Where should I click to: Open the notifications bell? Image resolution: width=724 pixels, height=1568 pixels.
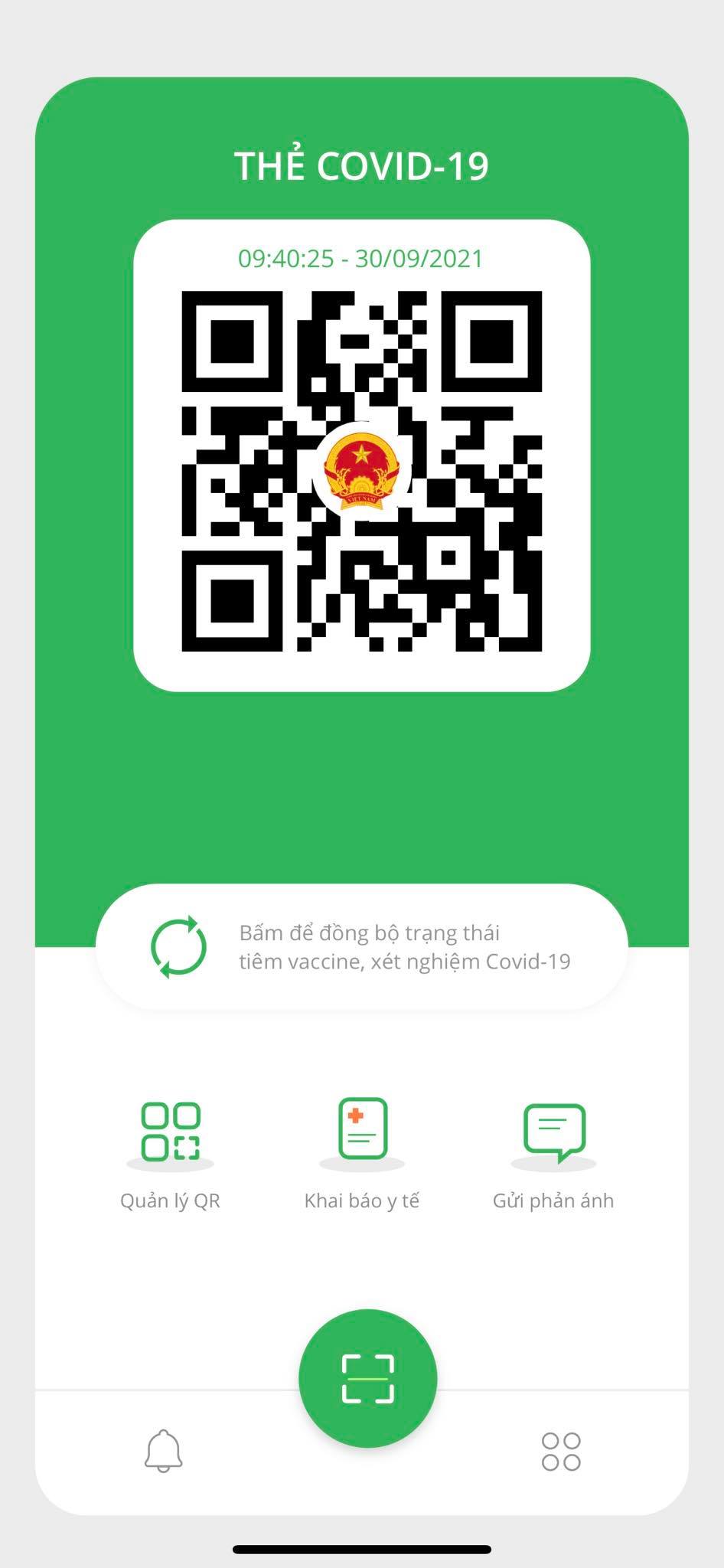tap(164, 1451)
